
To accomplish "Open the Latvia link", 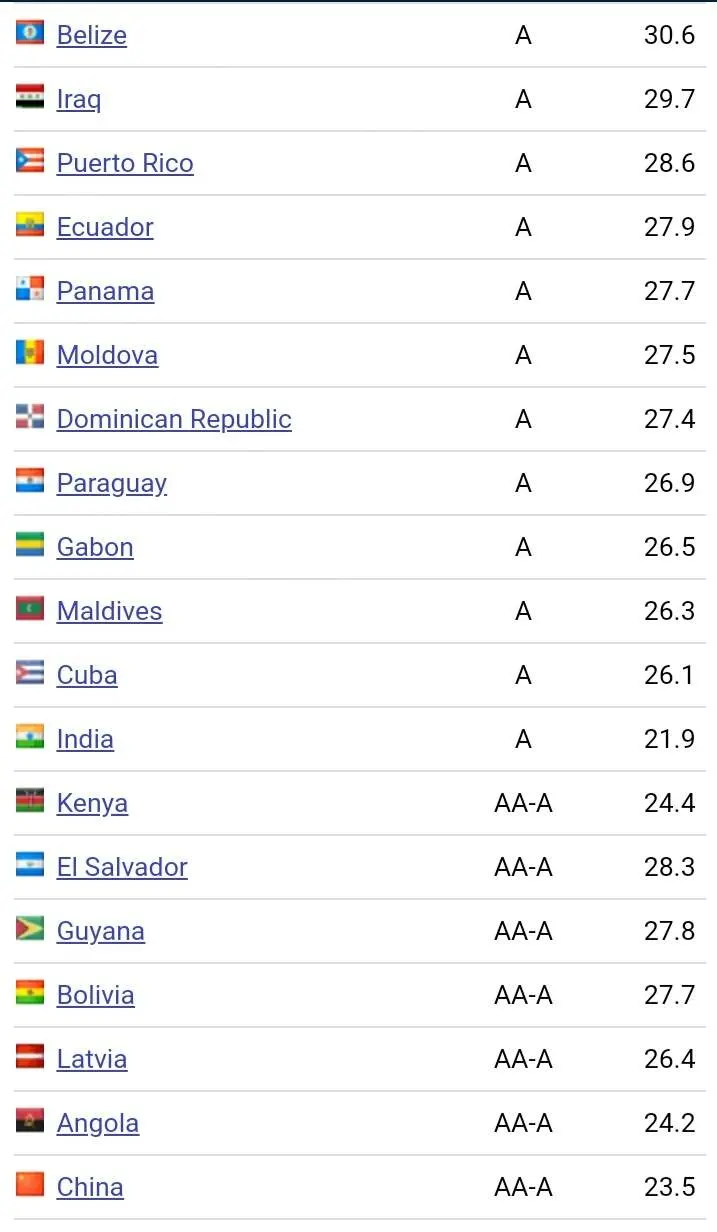I will pyautogui.click(x=92, y=1059).
